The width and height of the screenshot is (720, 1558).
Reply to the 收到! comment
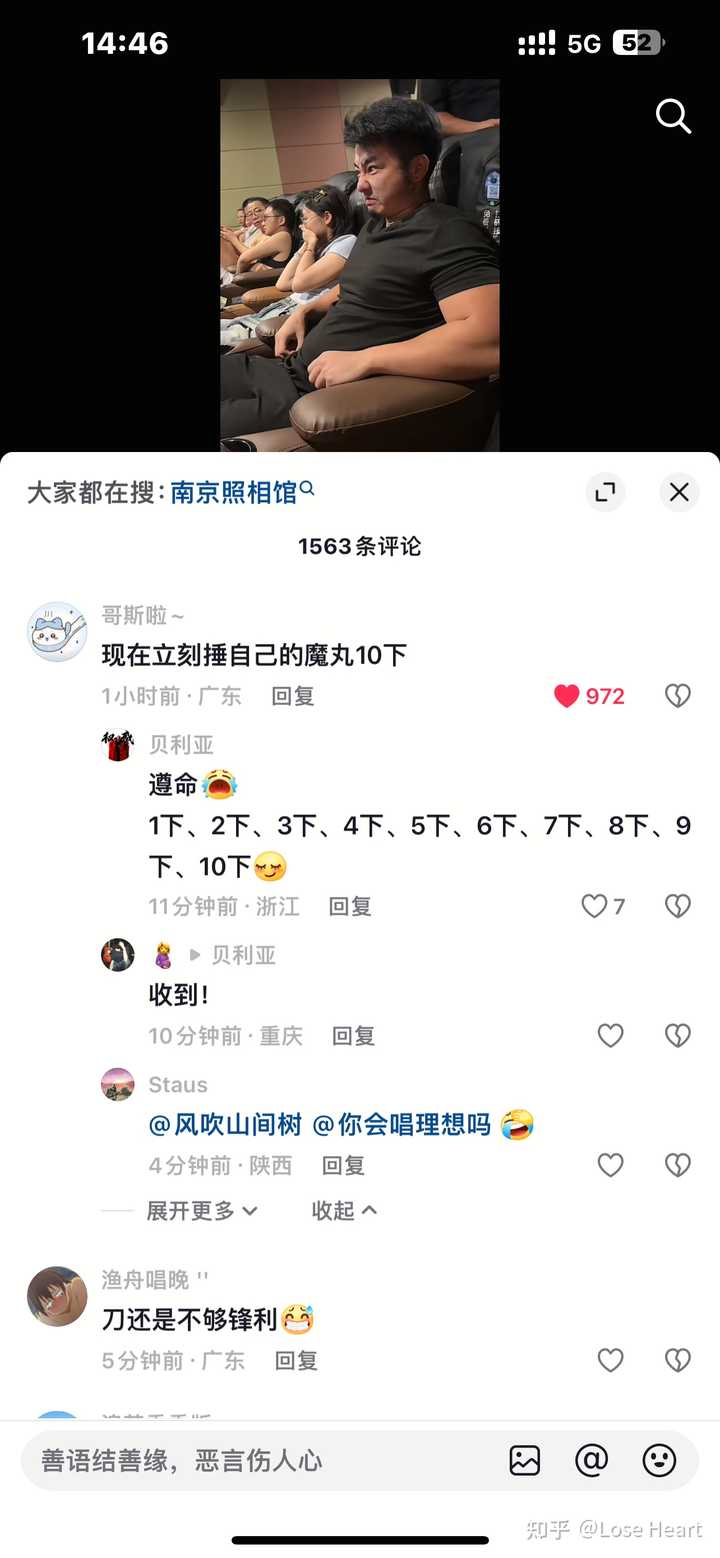pos(353,1036)
